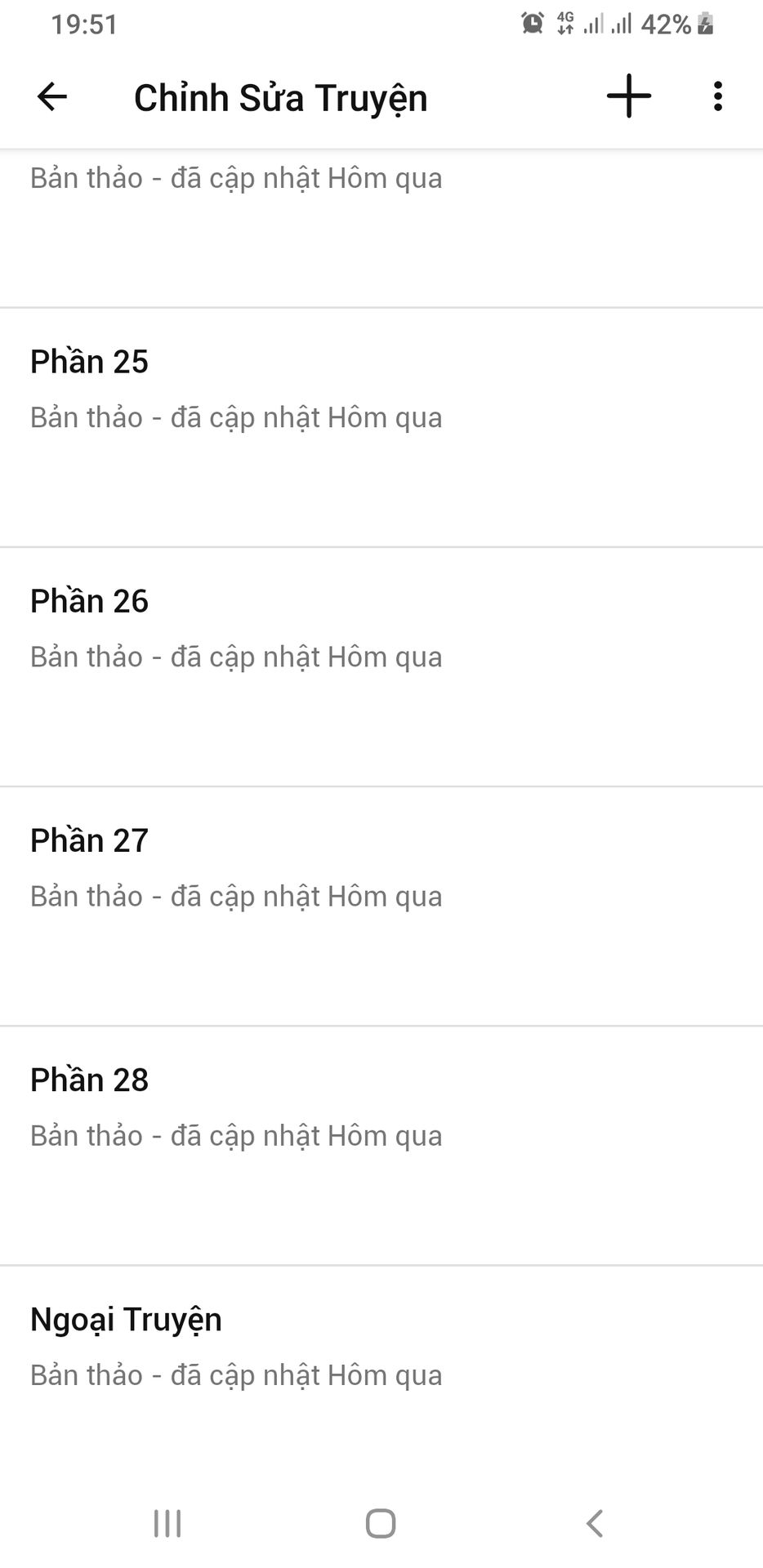The width and height of the screenshot is (763, 1568).
Task: Open the Phần 25 draft
Action: pyautogui.click(x=381, y=428)
